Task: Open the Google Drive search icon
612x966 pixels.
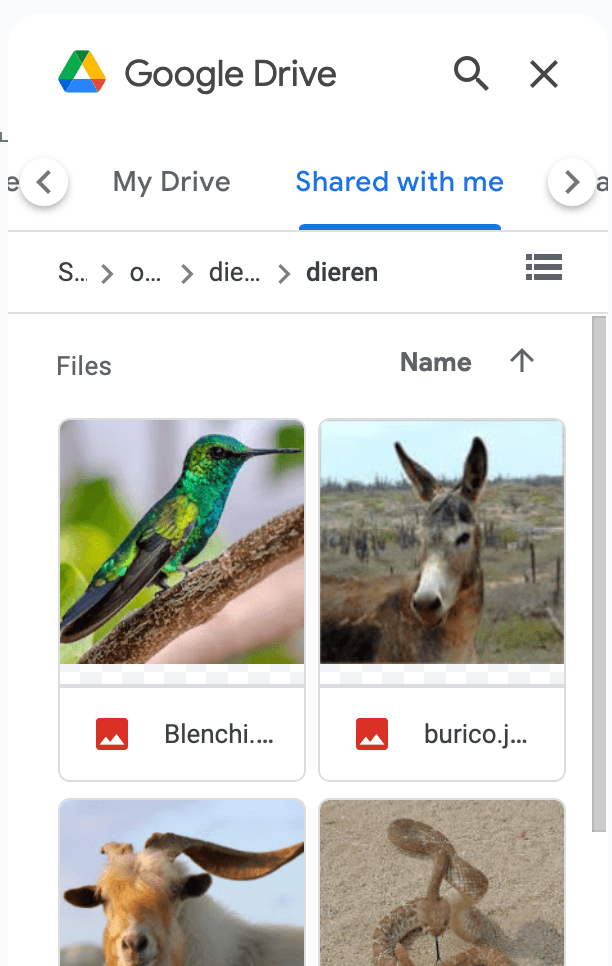Action: (x=471, y=73)
